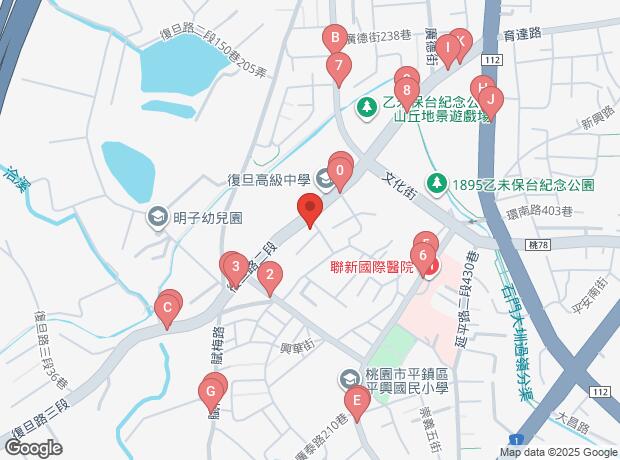This screenshot has height=460, width=620.
Task: Open the 復旦高級中學 place icon
Action: point(325,180)
